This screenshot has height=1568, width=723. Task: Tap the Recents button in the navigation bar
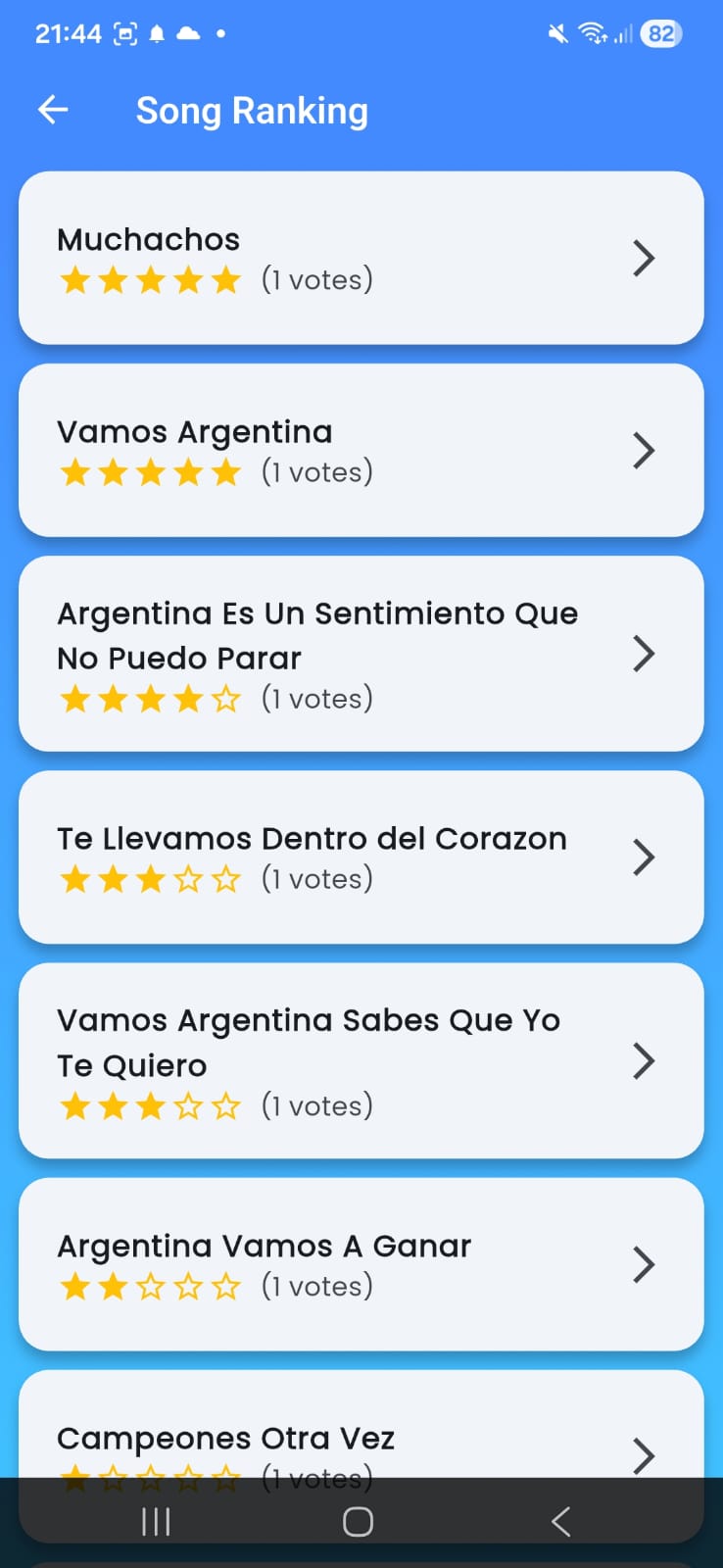coord(155,1522)
